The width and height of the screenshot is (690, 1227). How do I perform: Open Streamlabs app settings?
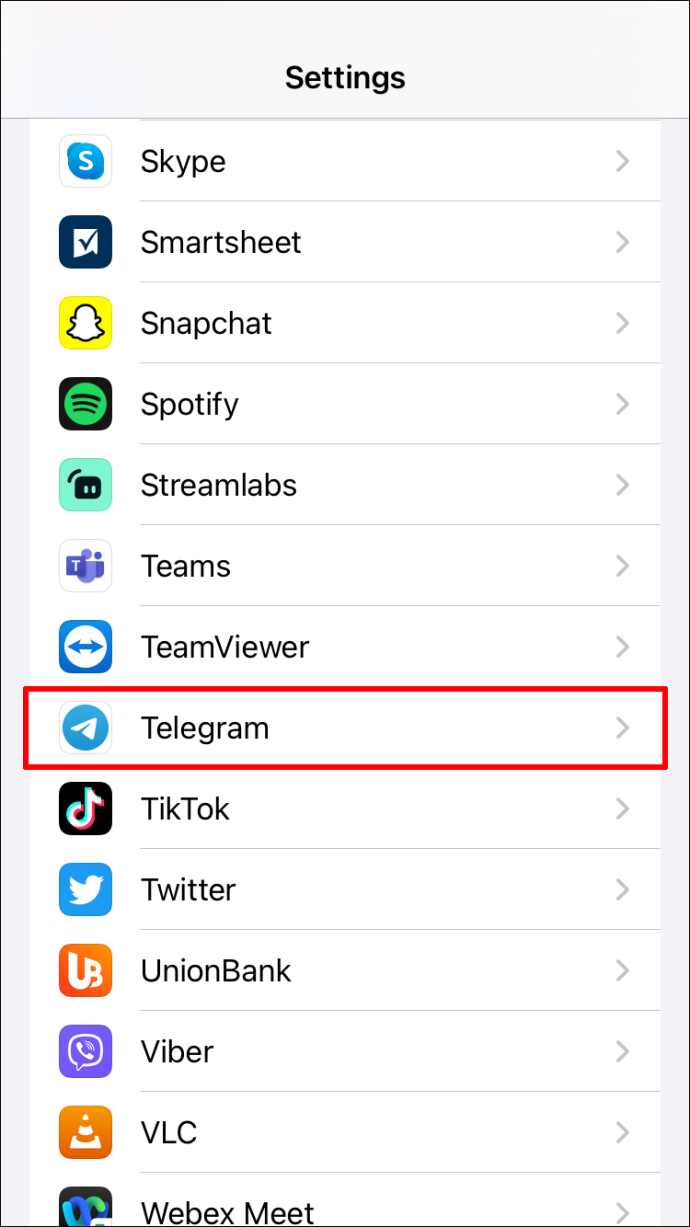[x=345, y=485]
